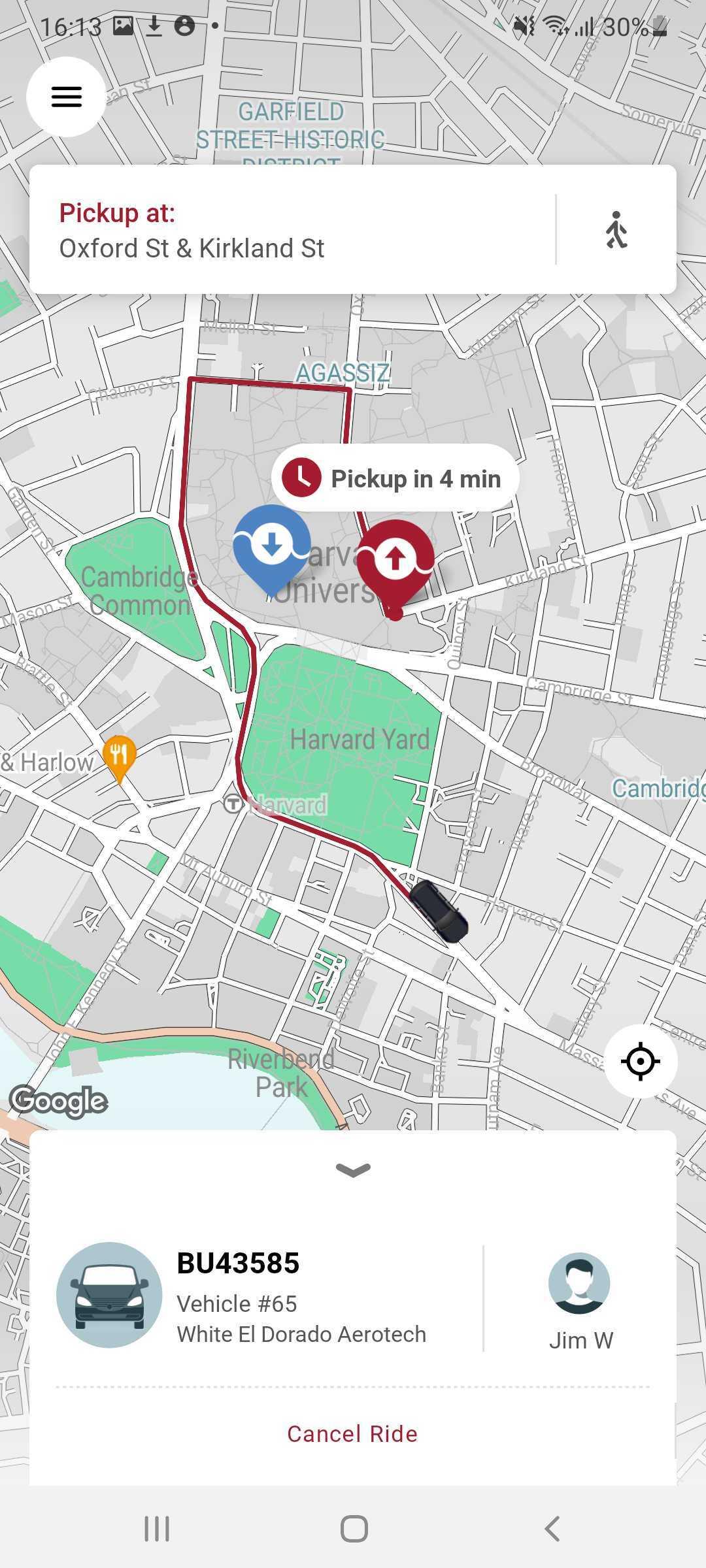This screenshot has width=706, height=1568.
Task: Cancel the ride
Action: pyautogui.click(x=352, y=1434)
